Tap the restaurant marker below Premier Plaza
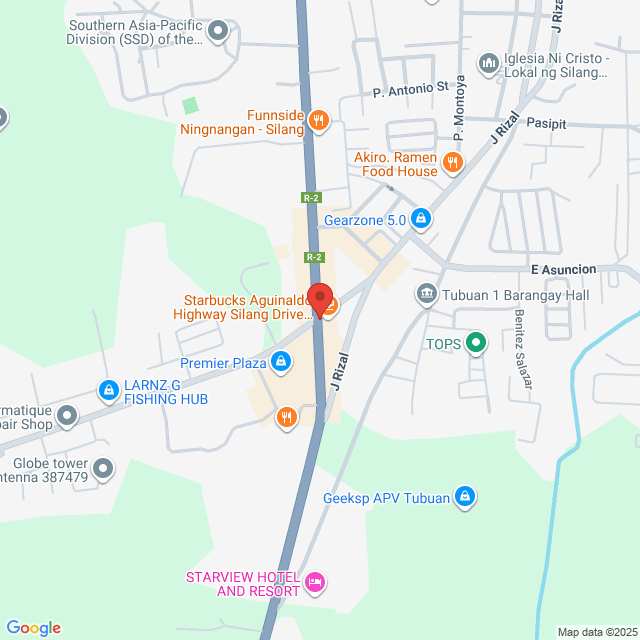640x640 pixels. pyautogui.click(x=286, y=416)
